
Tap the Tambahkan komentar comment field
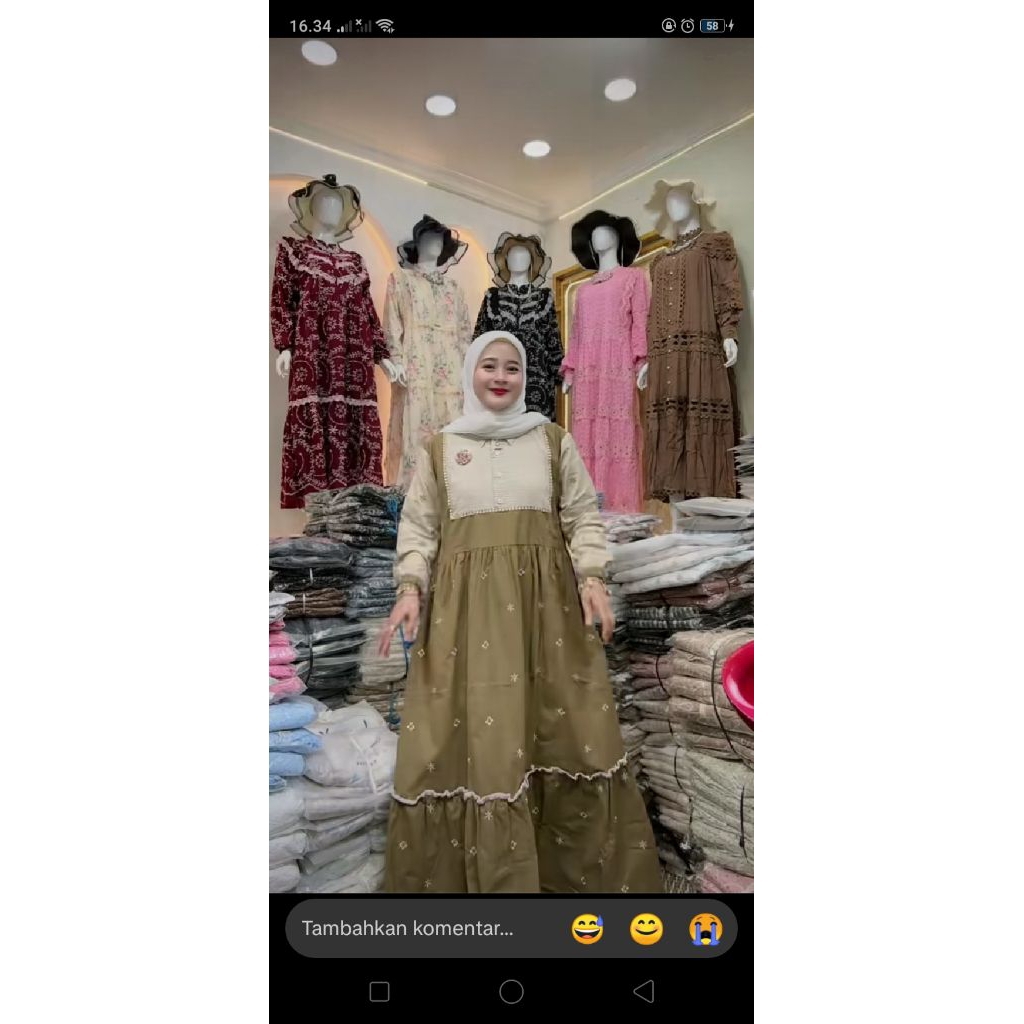click(x=410, y=928)
